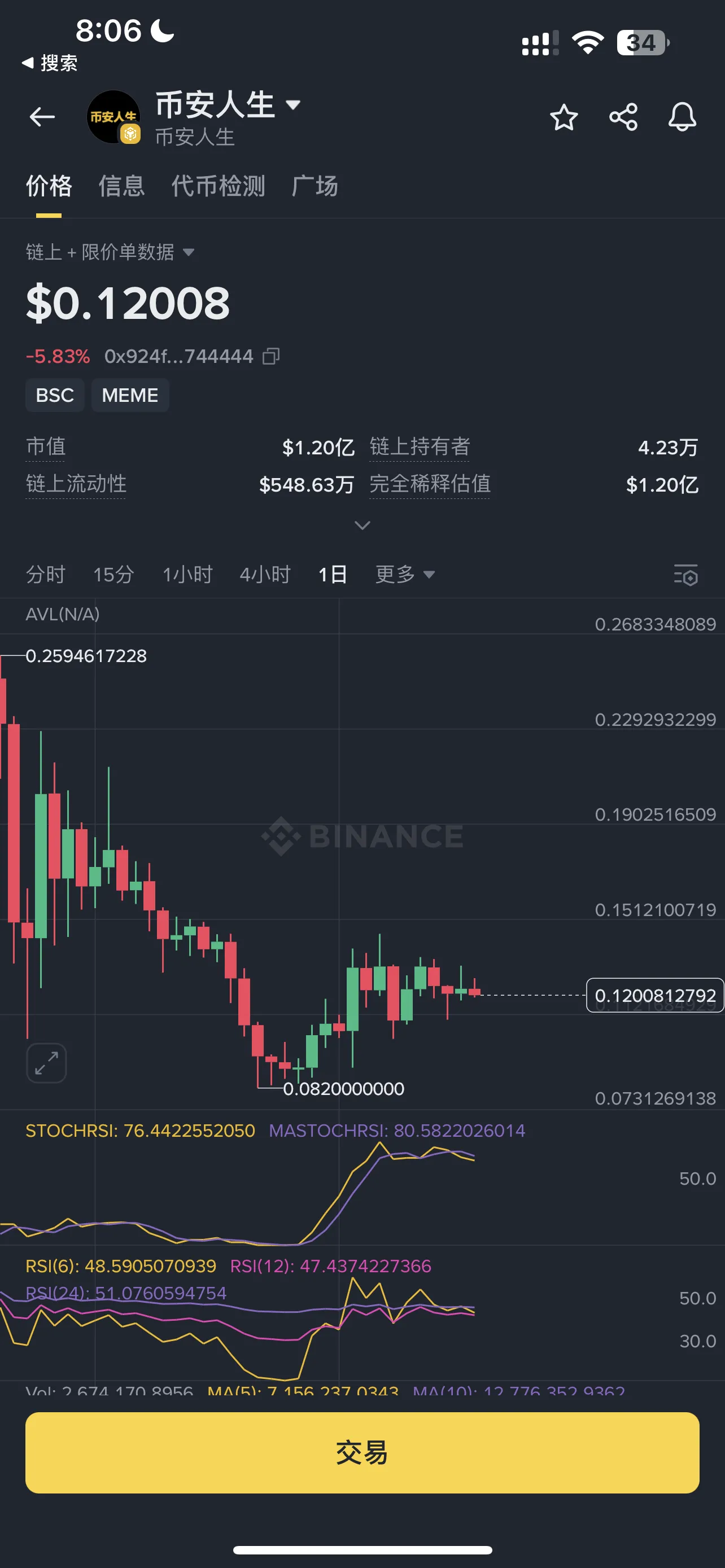Viewport: 725px width, 1568px height.
Task: Switch to the 信息 tab
Action: [122, 186]
